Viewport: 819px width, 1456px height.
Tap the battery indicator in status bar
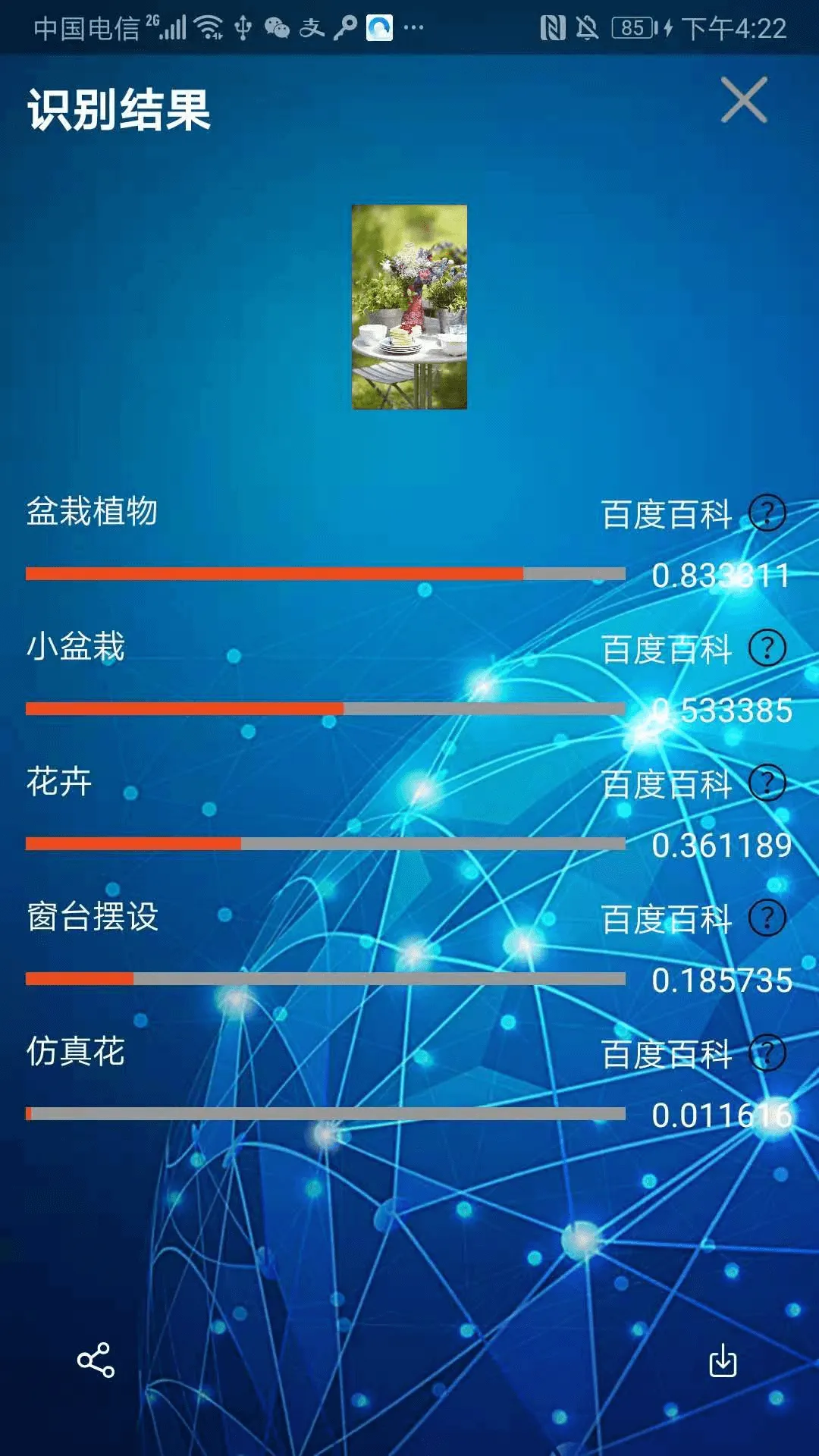click(634, 27)
